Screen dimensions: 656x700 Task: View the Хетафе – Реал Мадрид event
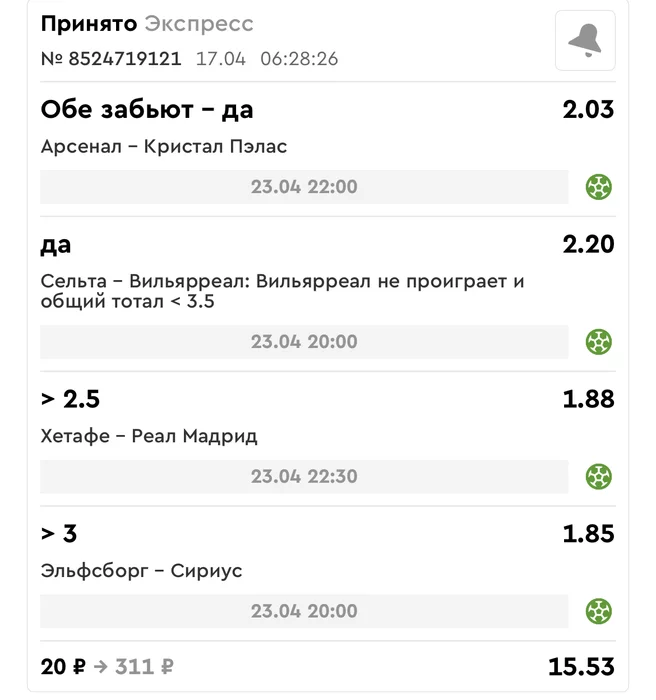(x=149, y=436)
